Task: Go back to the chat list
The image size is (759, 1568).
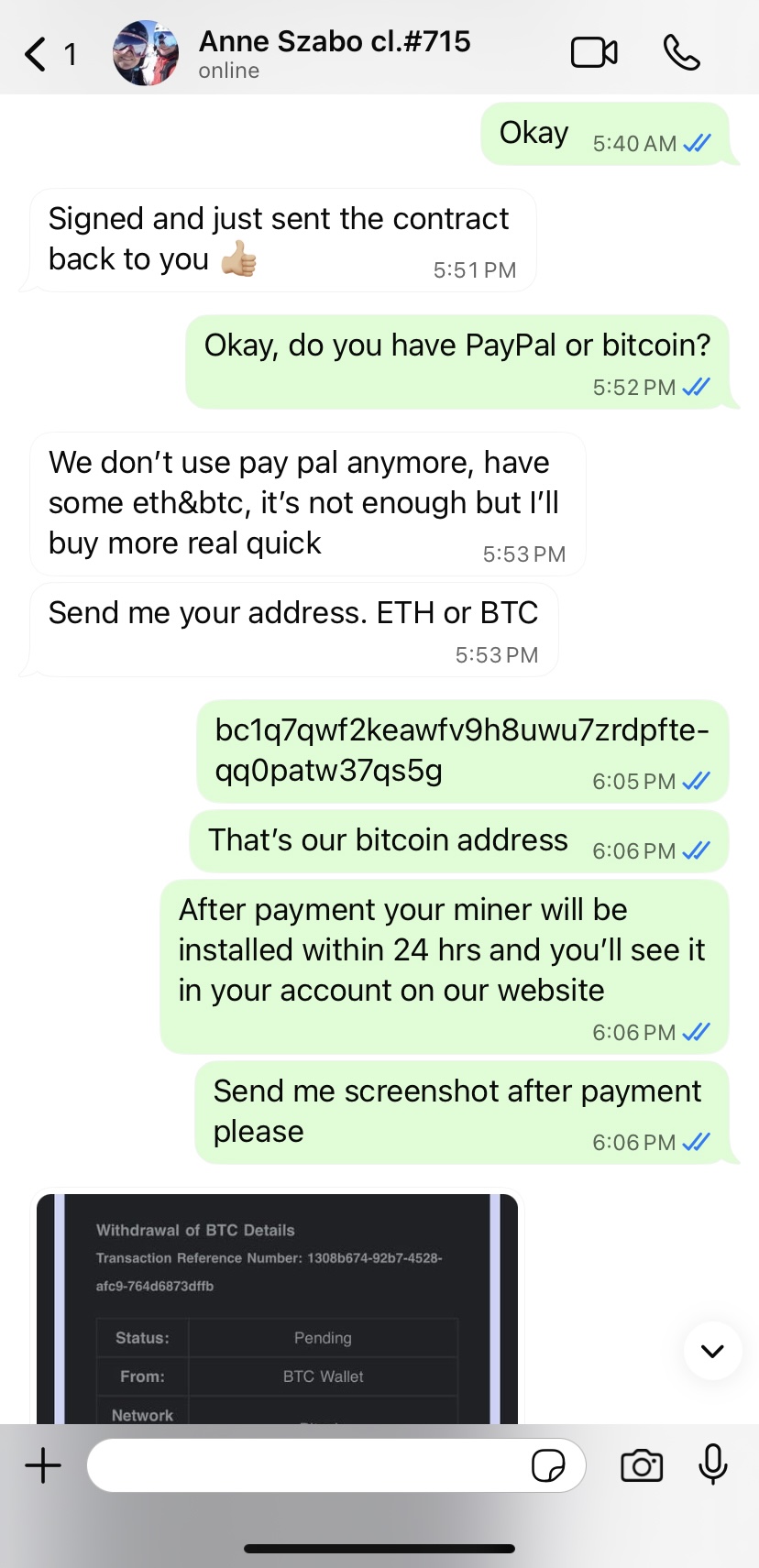Action: tap(37, 54)
